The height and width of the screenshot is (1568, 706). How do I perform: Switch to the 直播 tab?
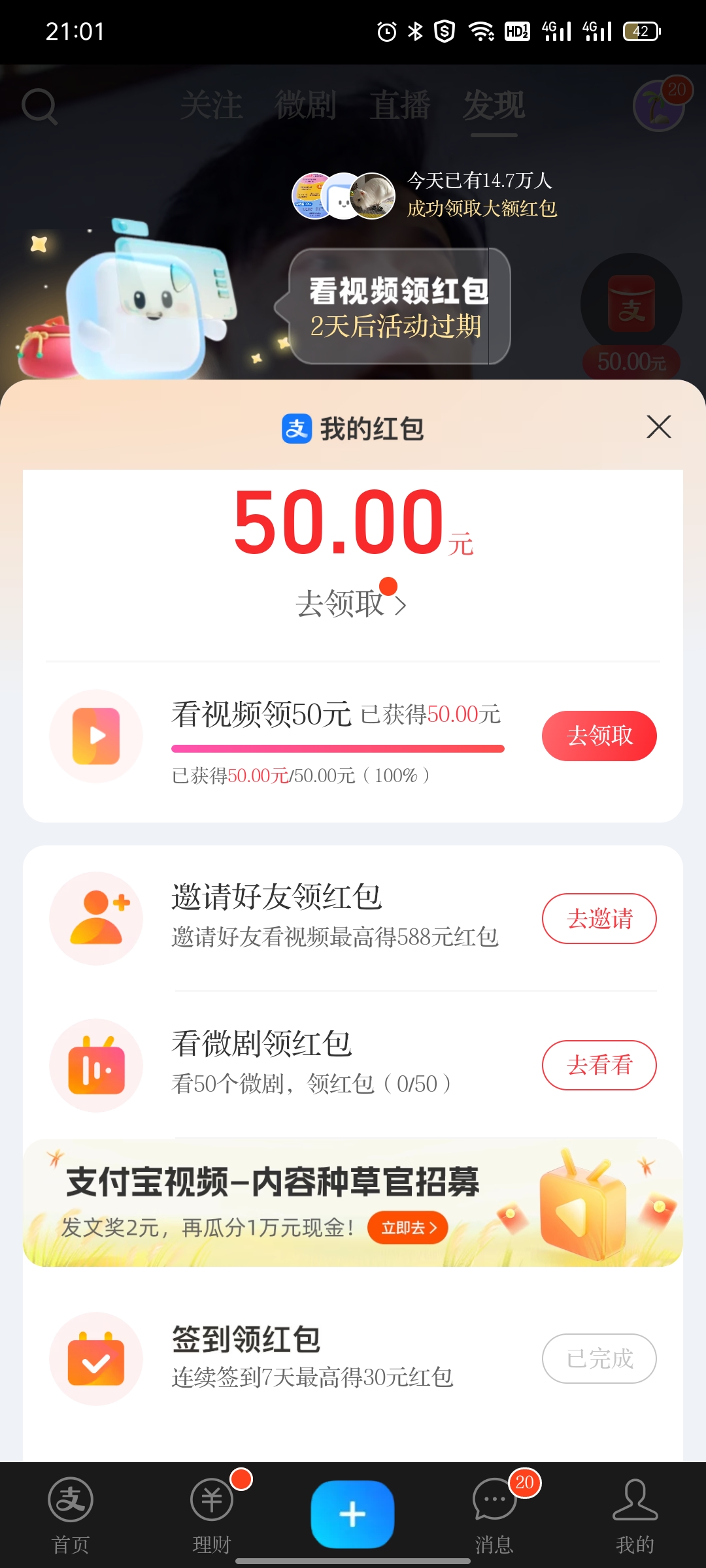pyautogui.click(x=401, y=106)
